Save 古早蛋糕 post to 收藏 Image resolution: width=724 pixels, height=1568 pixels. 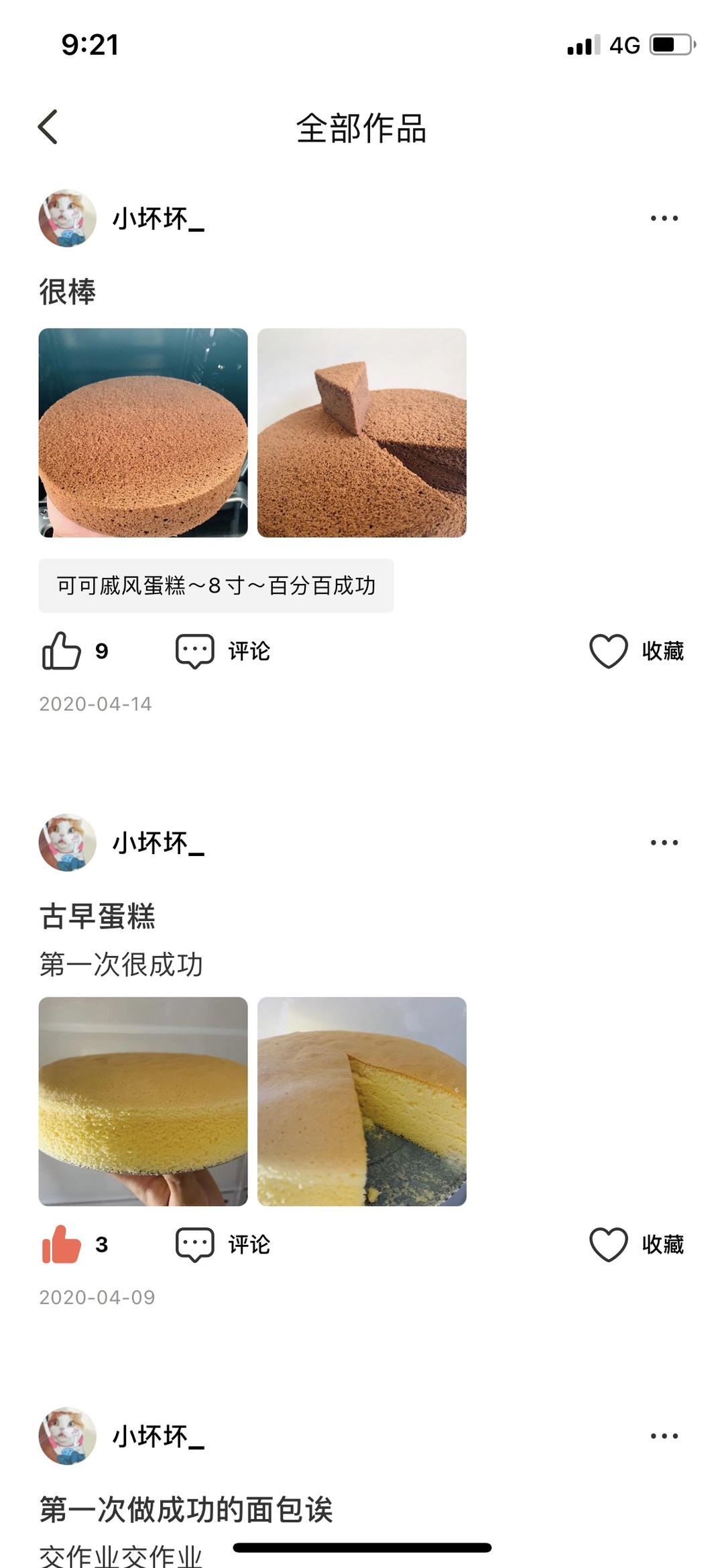coord(636,1245)
